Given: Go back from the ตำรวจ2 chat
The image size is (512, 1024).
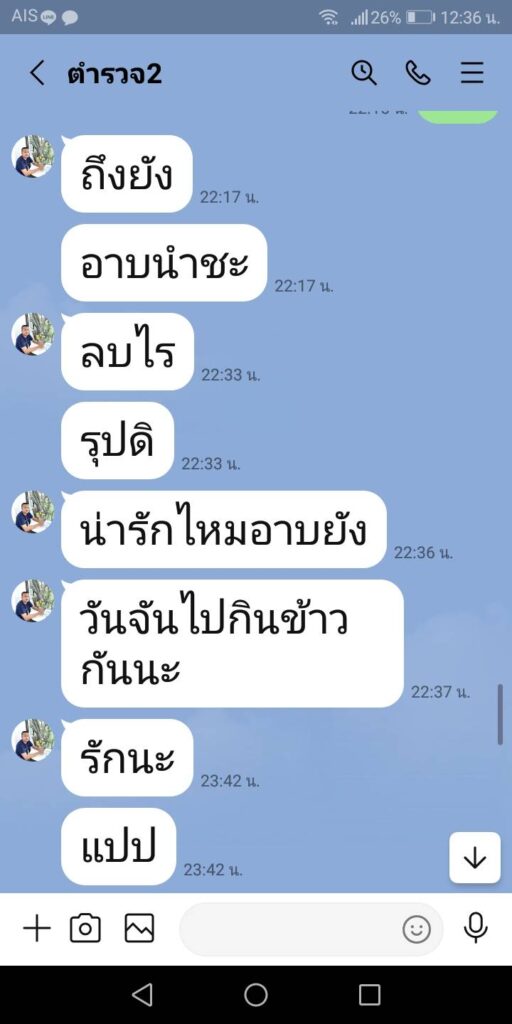Looking at the screenshot, I should coord(37,73).
